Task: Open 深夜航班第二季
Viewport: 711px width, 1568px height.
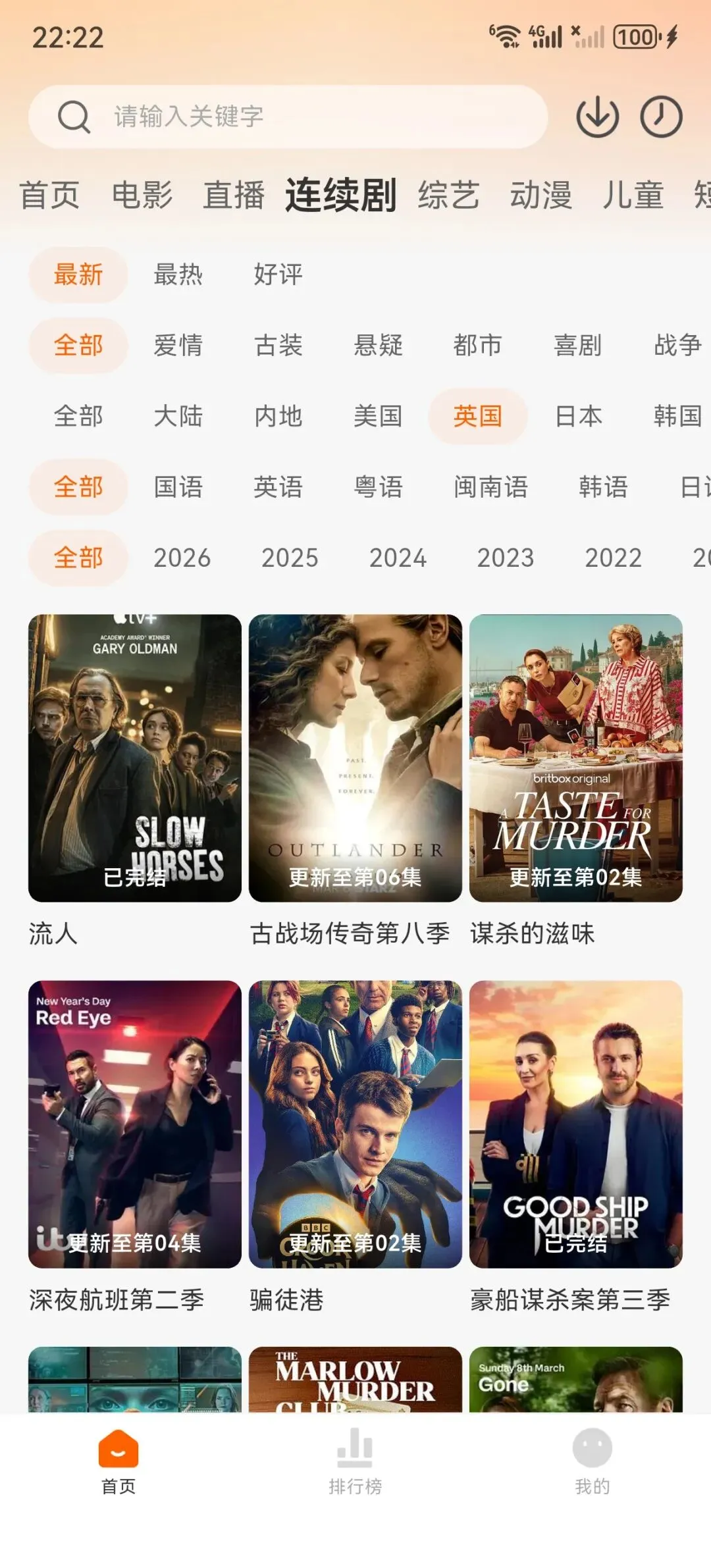Action: (134, 1124)
